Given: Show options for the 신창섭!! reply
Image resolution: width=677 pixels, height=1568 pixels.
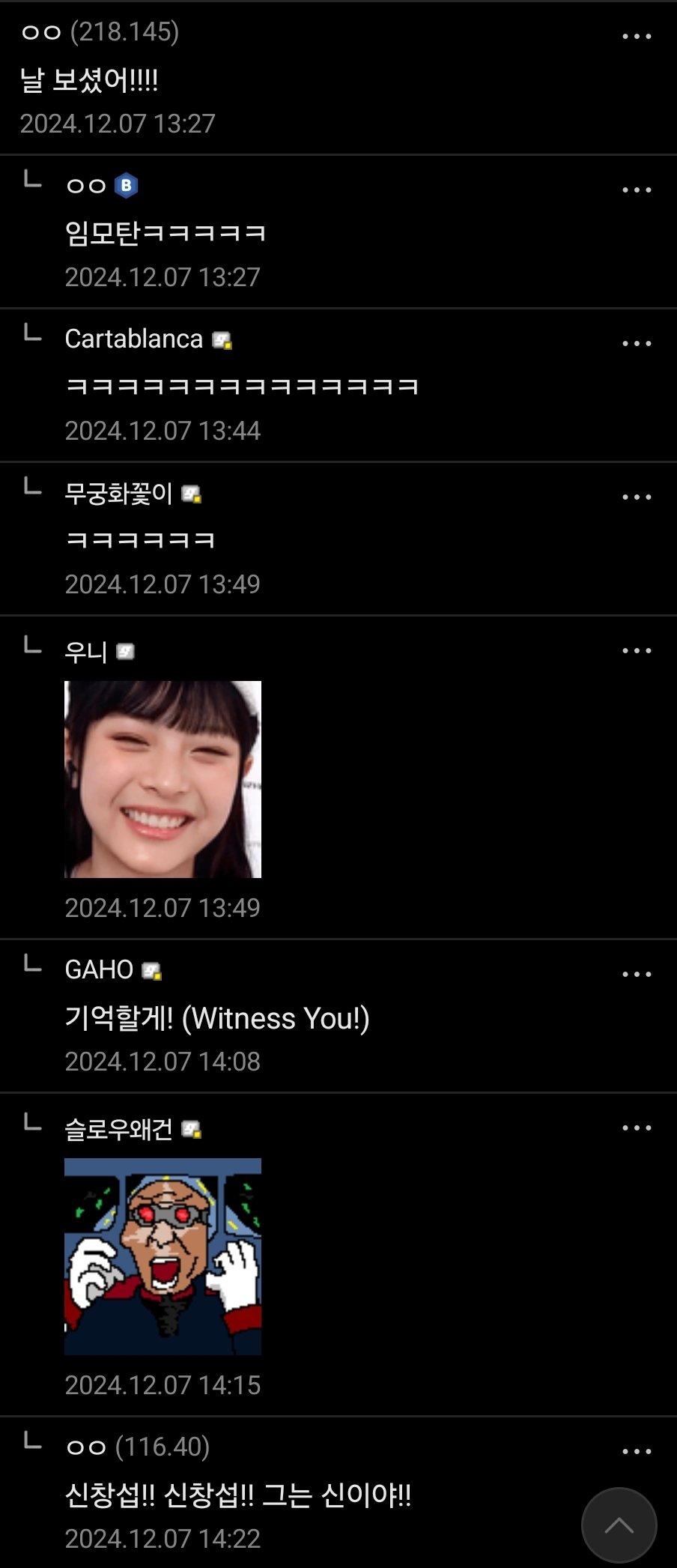Looking at the screenshot, I should (x=637, y=1452).
